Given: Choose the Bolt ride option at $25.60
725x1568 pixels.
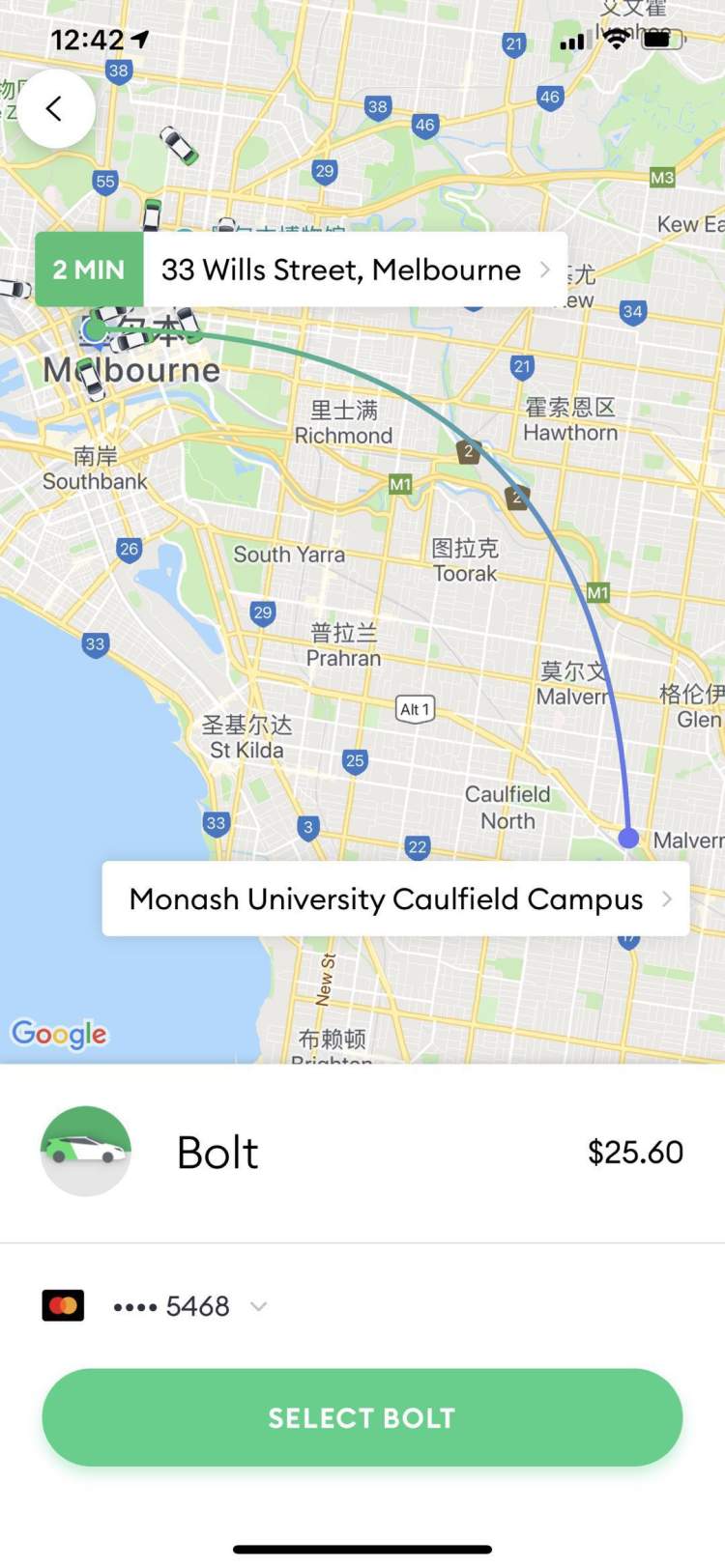Looking at the screenshot, I should point(362,1152).
